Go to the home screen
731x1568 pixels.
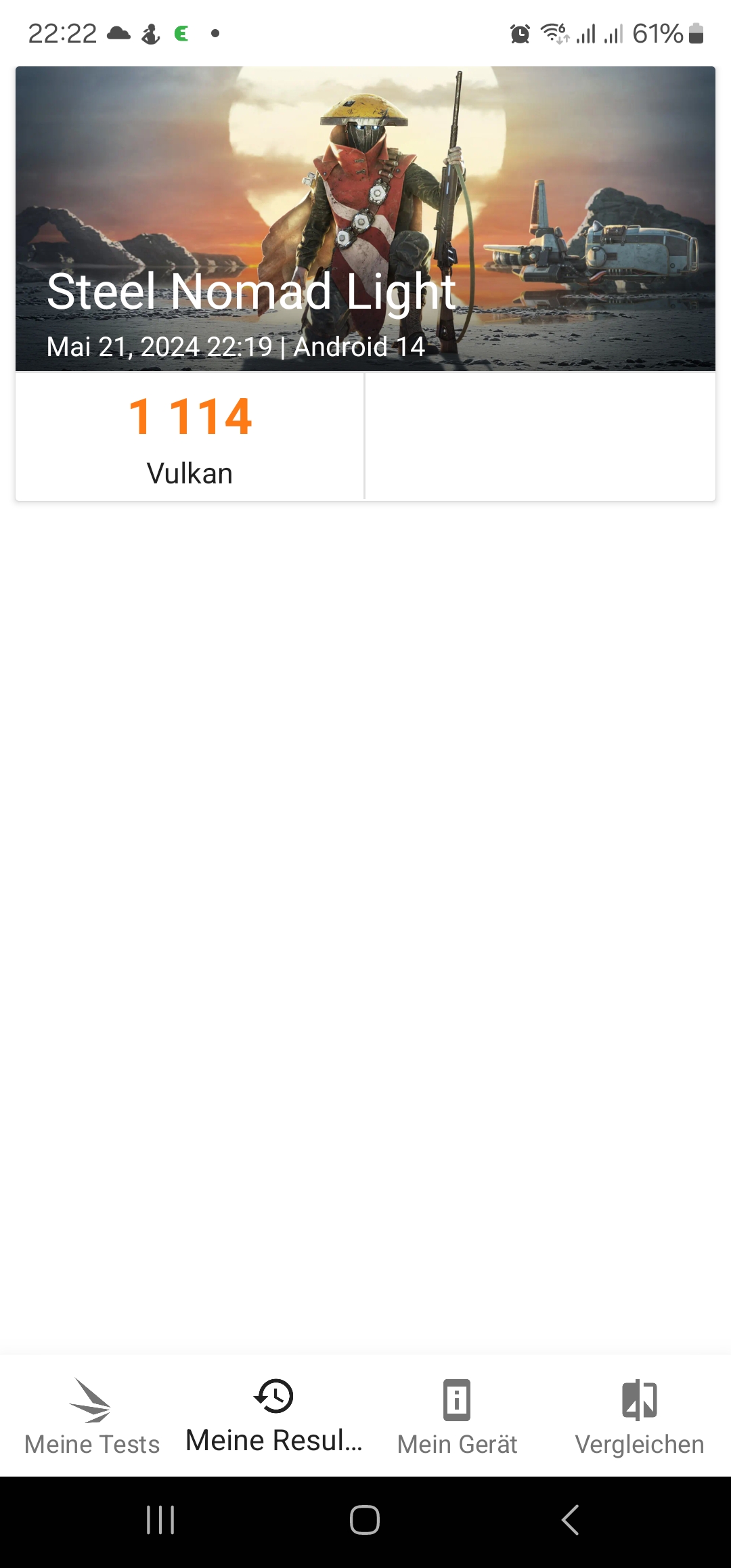(x=365, y=1520)
